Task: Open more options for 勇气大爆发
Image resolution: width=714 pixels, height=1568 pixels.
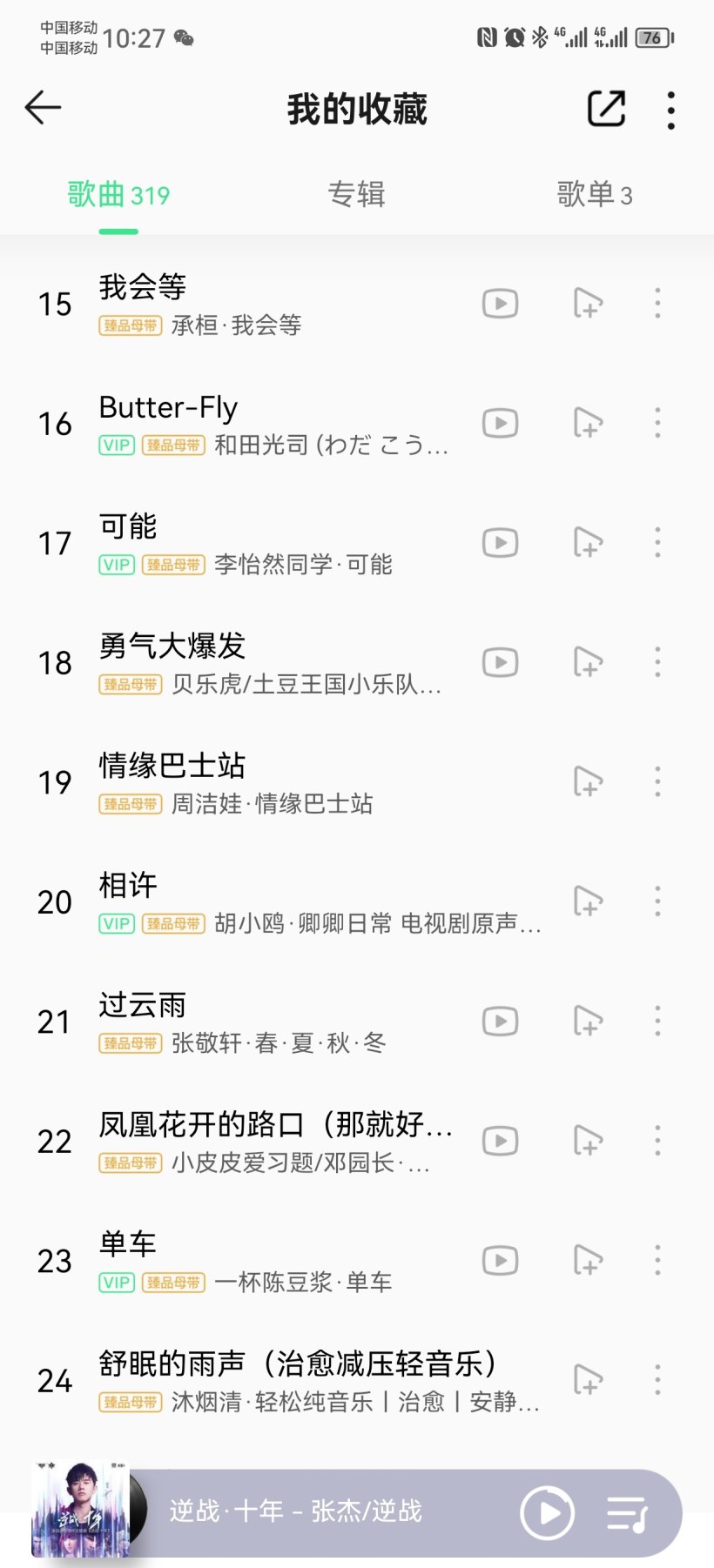Action: [657, 662]
